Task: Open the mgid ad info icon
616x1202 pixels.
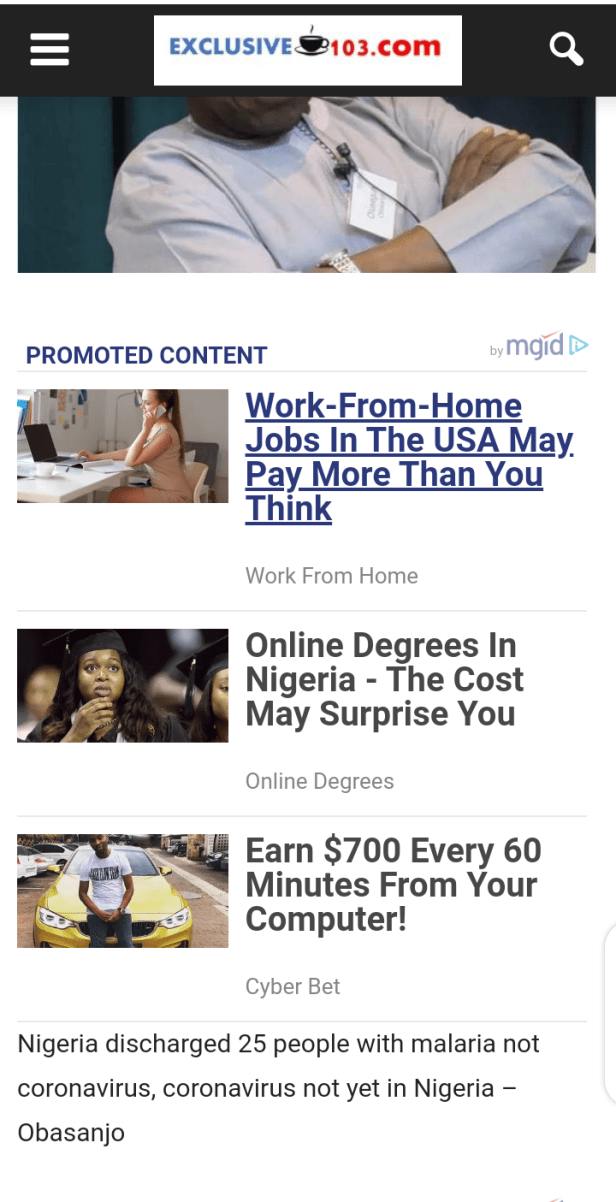Action: pos(579,346)
